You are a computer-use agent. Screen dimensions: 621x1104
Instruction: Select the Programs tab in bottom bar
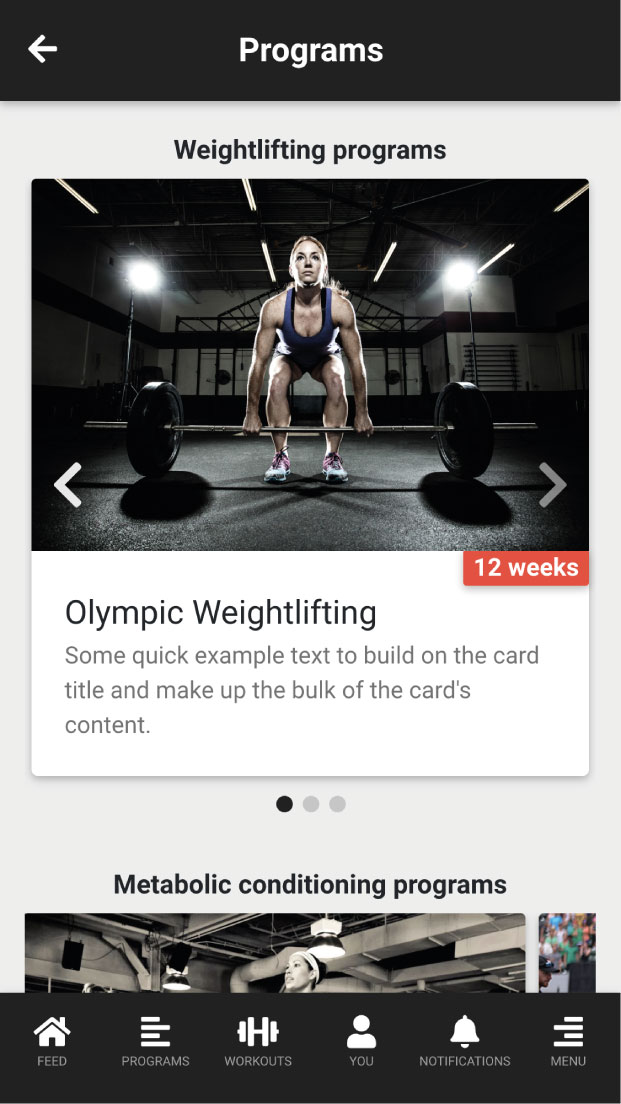pos(155,1041)
